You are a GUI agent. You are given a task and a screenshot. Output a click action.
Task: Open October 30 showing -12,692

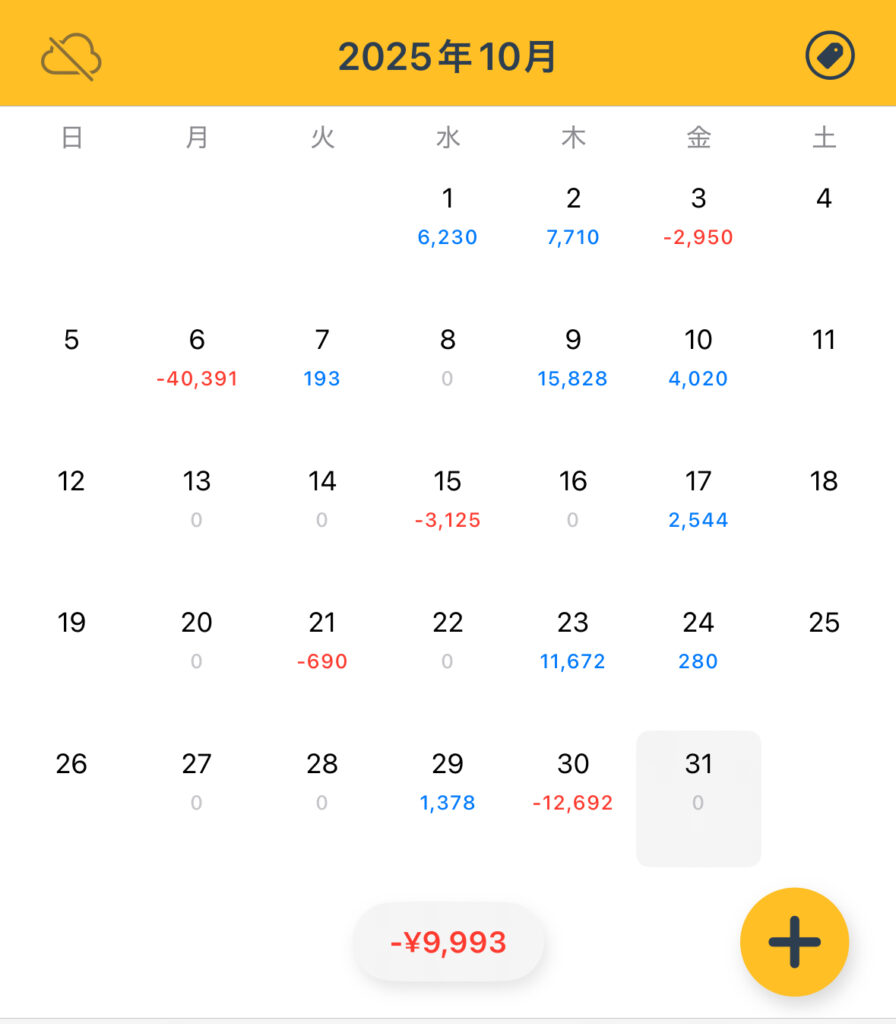(x=573, y=781)
